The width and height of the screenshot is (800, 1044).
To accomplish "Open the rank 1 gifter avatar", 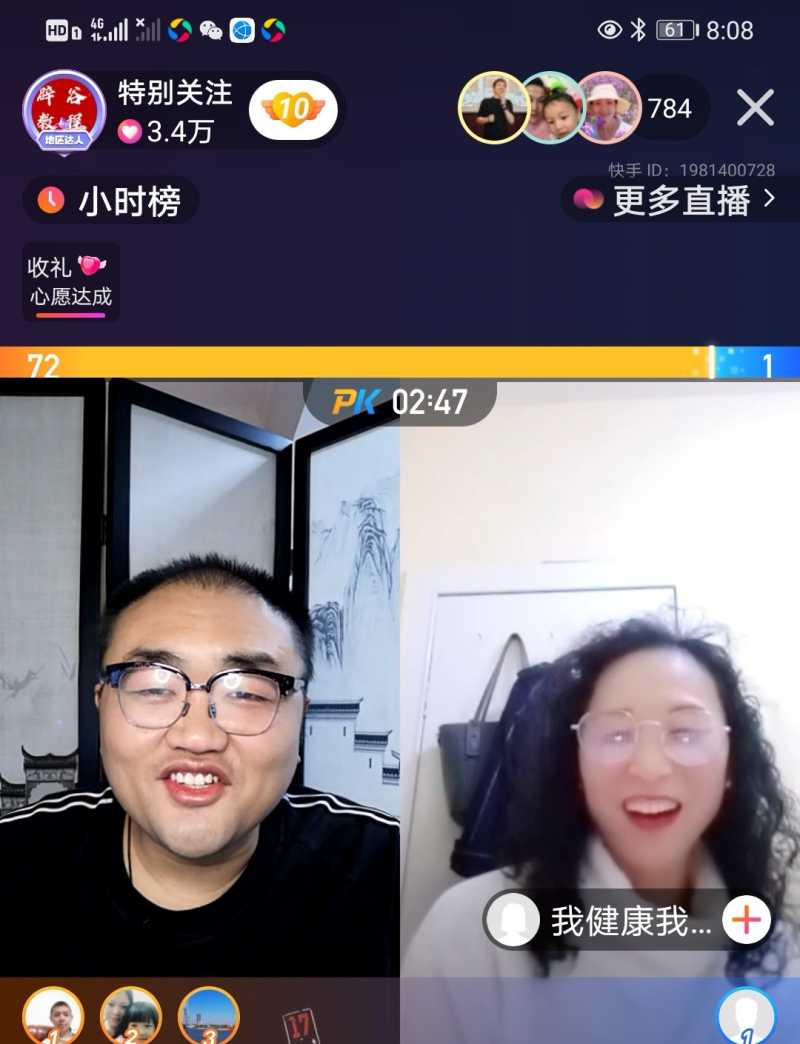I will pos(53,1016).
